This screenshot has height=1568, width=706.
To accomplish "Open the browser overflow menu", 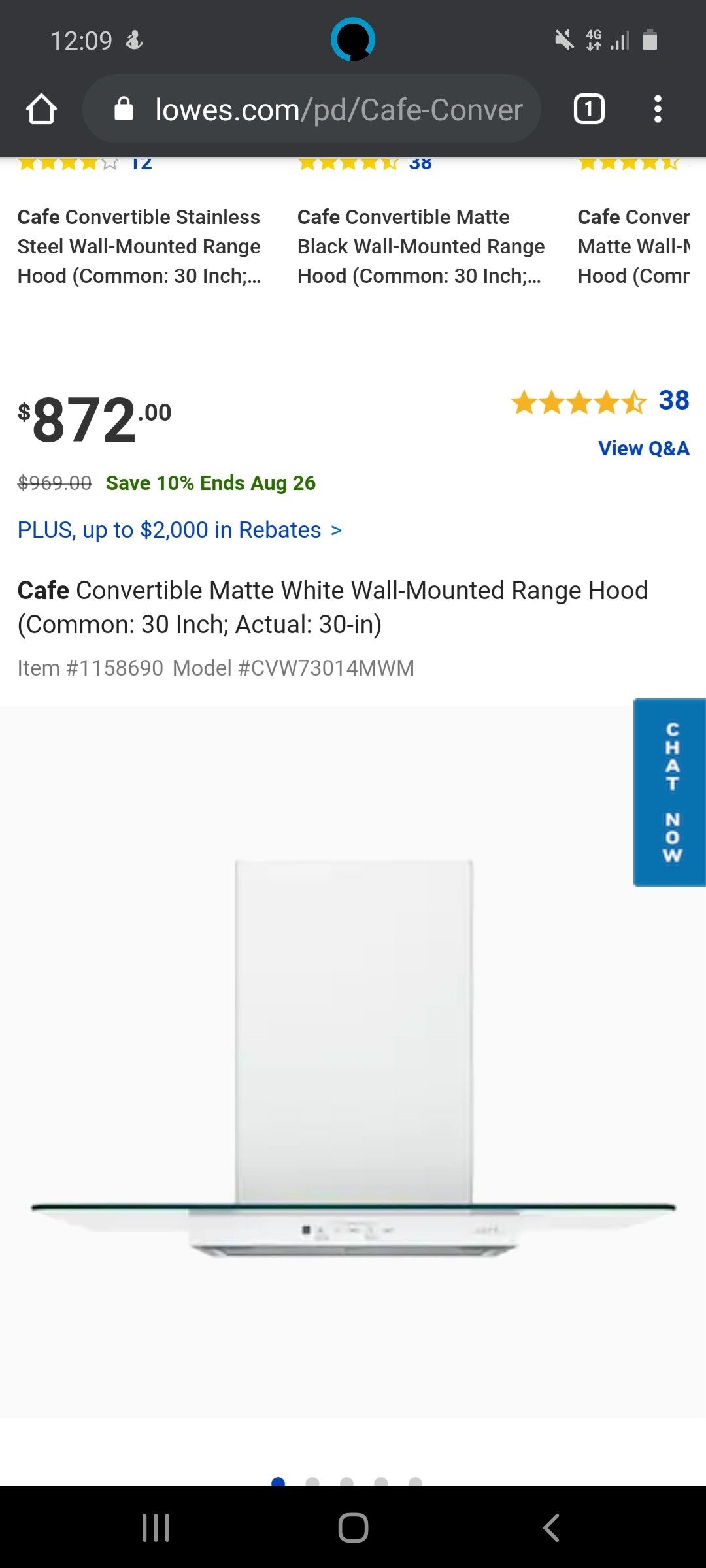I will pos(658,109).
